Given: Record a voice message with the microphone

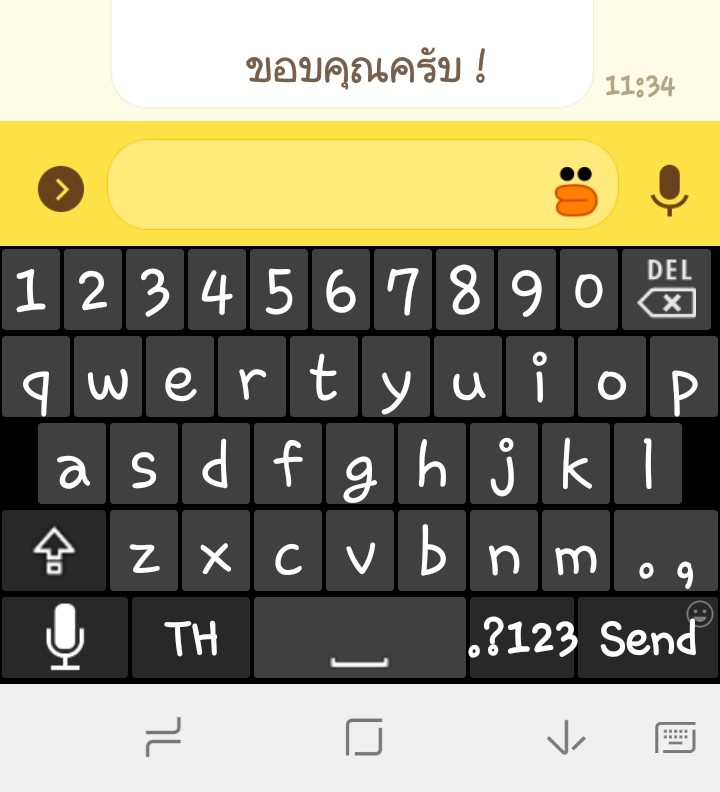Looking at the screenshot, I should (x=669, y=189).
